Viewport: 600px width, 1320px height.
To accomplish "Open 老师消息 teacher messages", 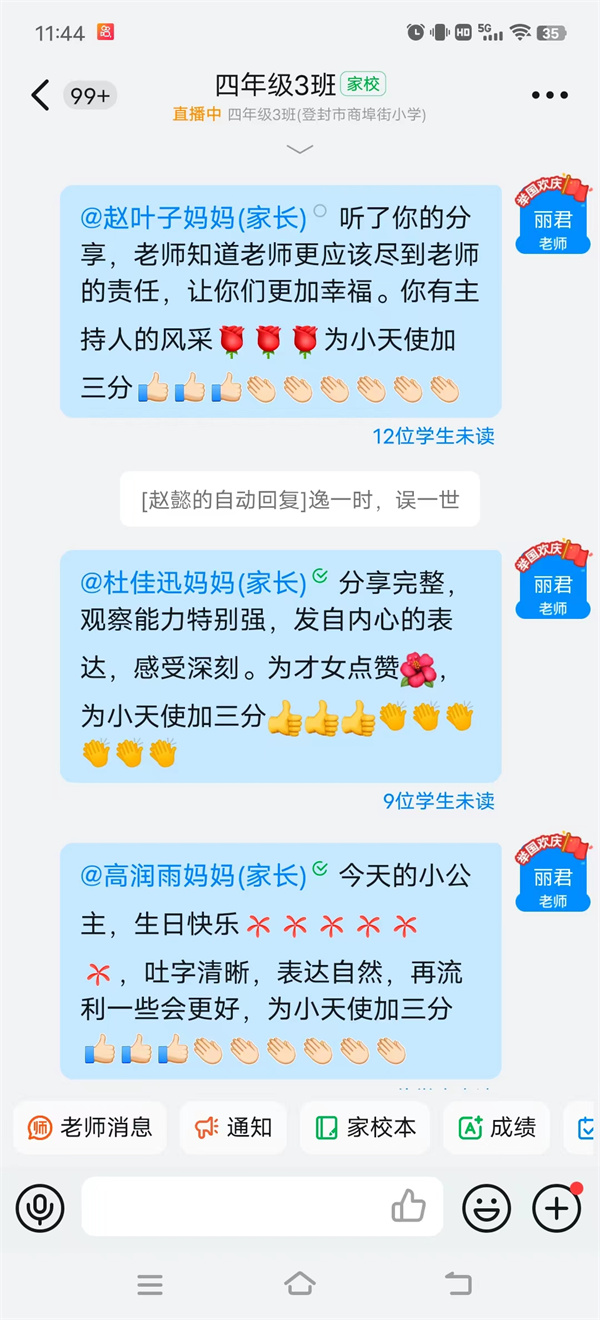I will coord(90,1128).
